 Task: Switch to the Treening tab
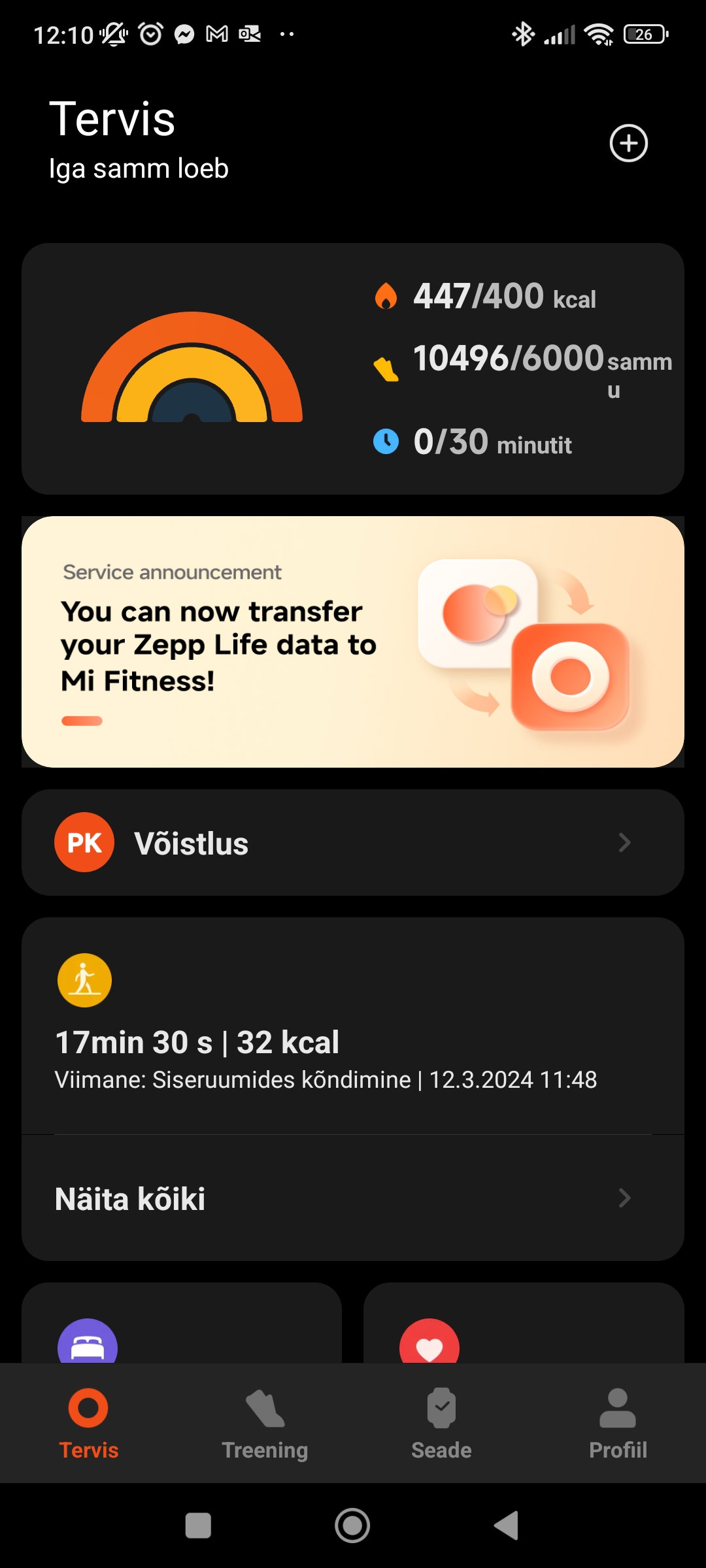pos(265,1424)
